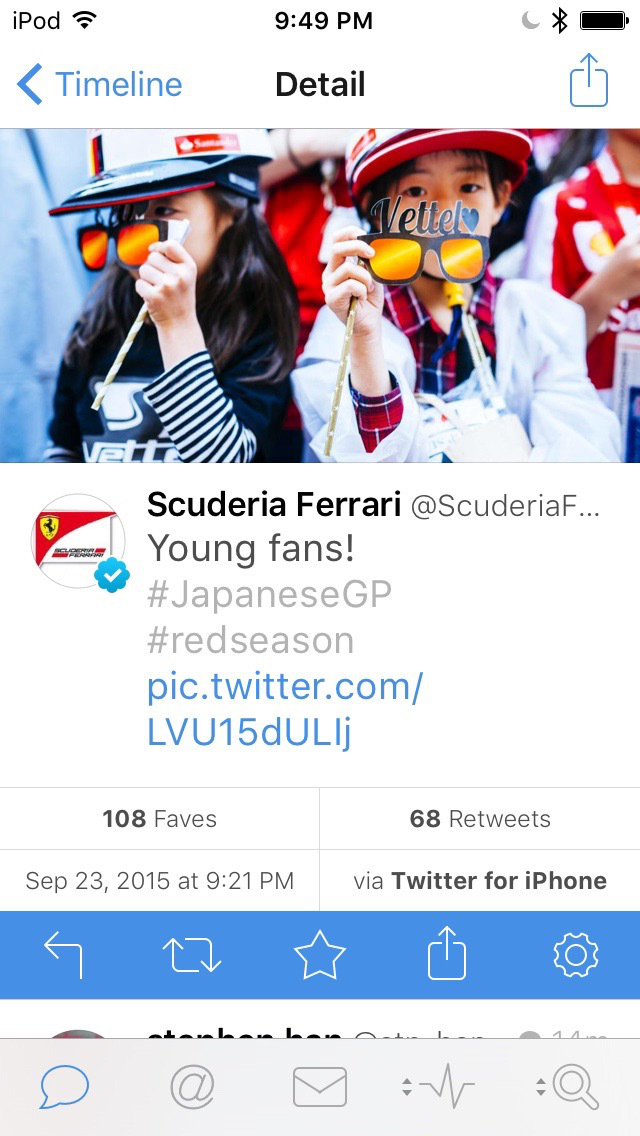Open the tweet's photo of young fans
The width and height of the screenshot is (640, 1136).
coord(320,296)
